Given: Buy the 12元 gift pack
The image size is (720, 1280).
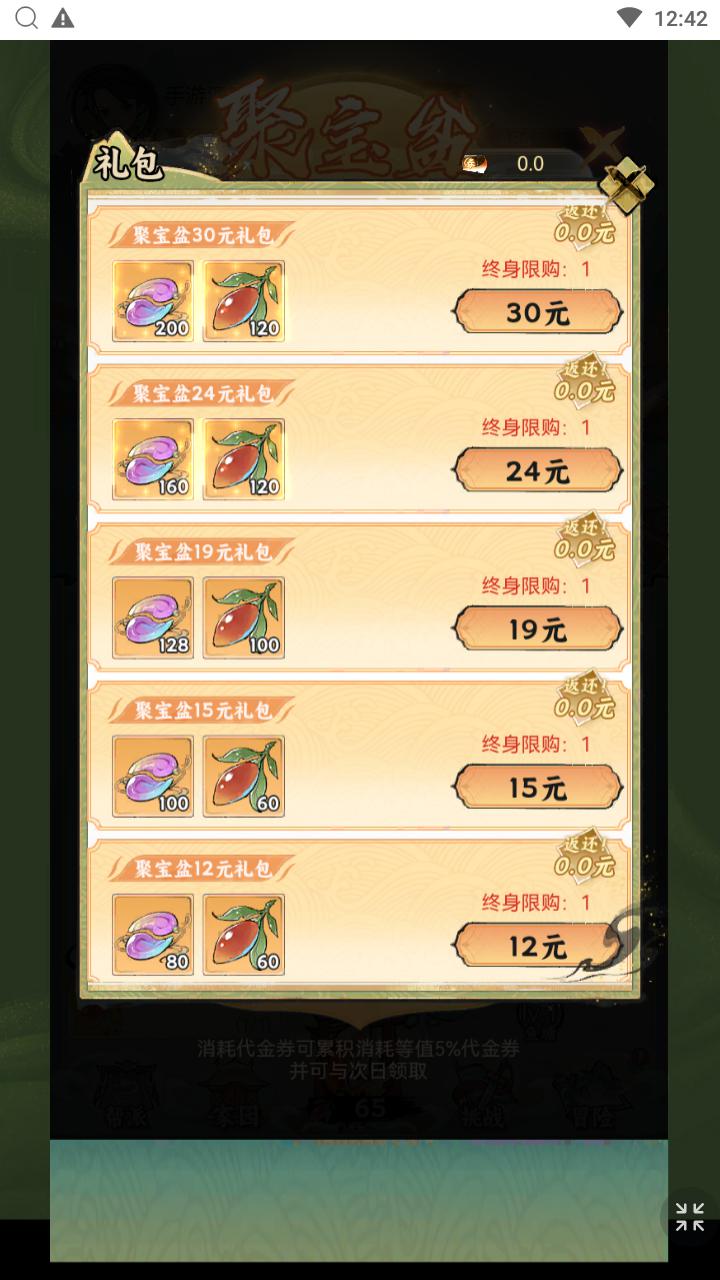Looking at the screenshot, I should click(537, 945).
